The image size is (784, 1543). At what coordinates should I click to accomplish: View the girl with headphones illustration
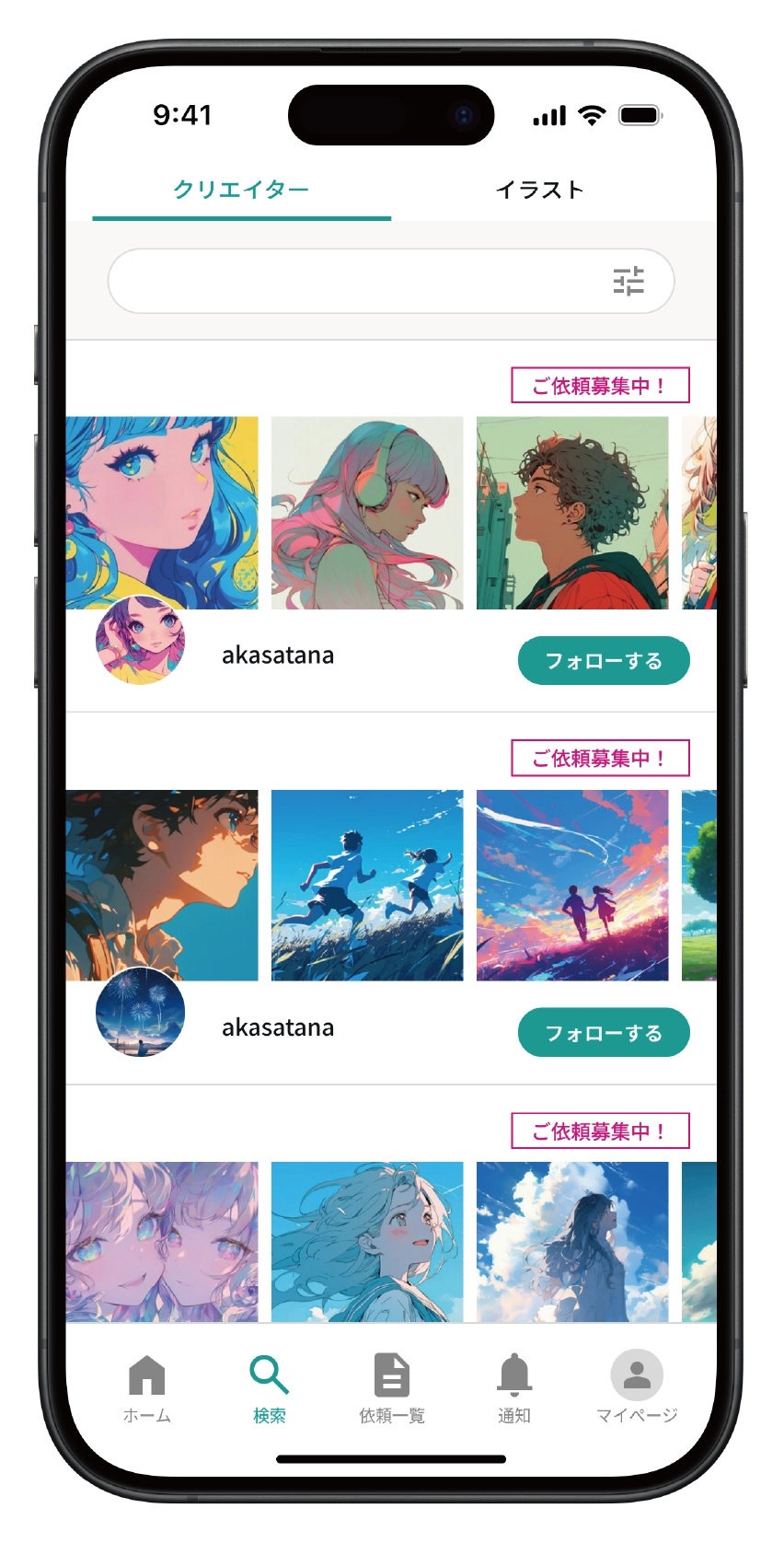click(367, 512)
